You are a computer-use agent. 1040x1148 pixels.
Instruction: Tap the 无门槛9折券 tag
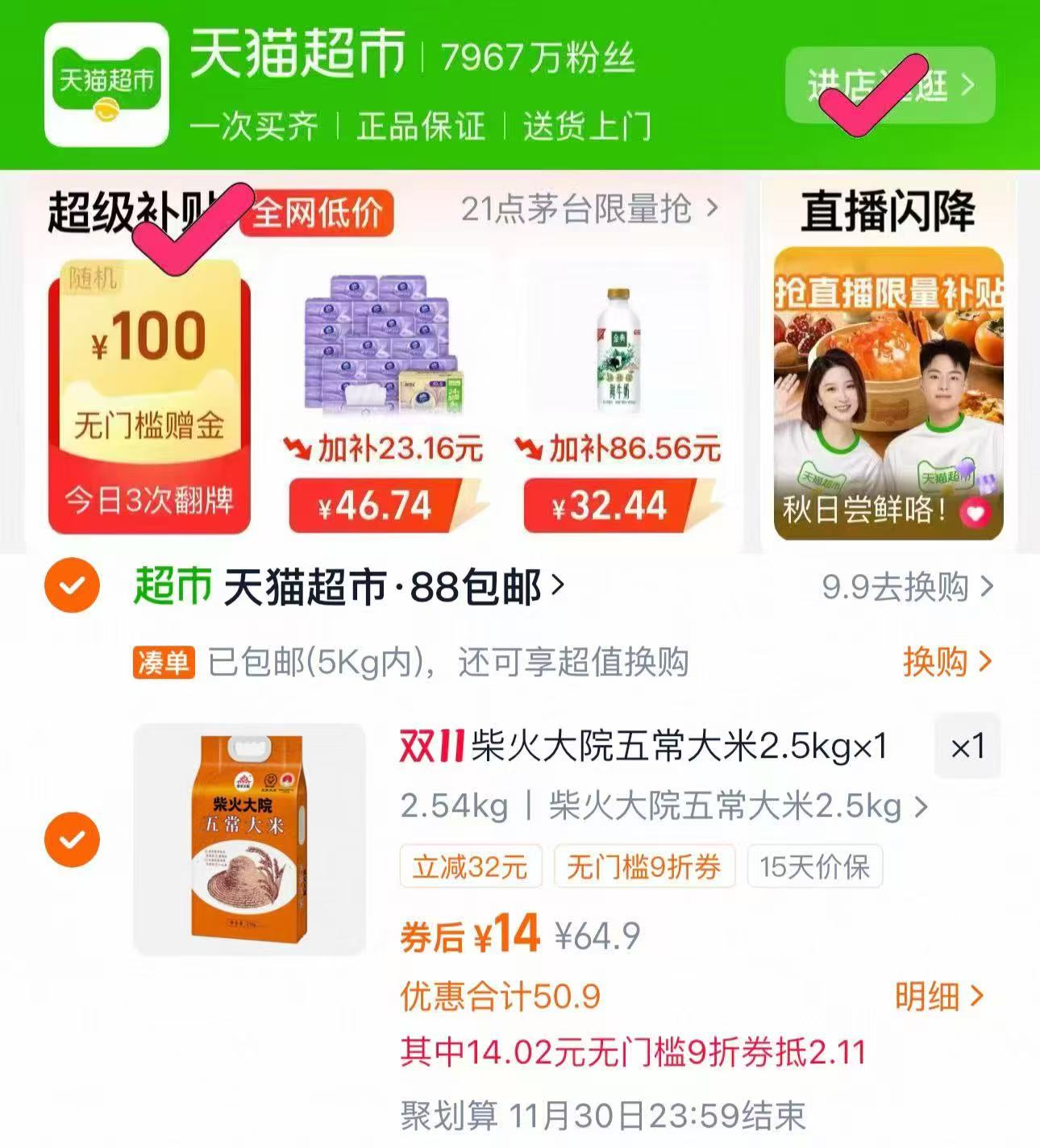643,866
